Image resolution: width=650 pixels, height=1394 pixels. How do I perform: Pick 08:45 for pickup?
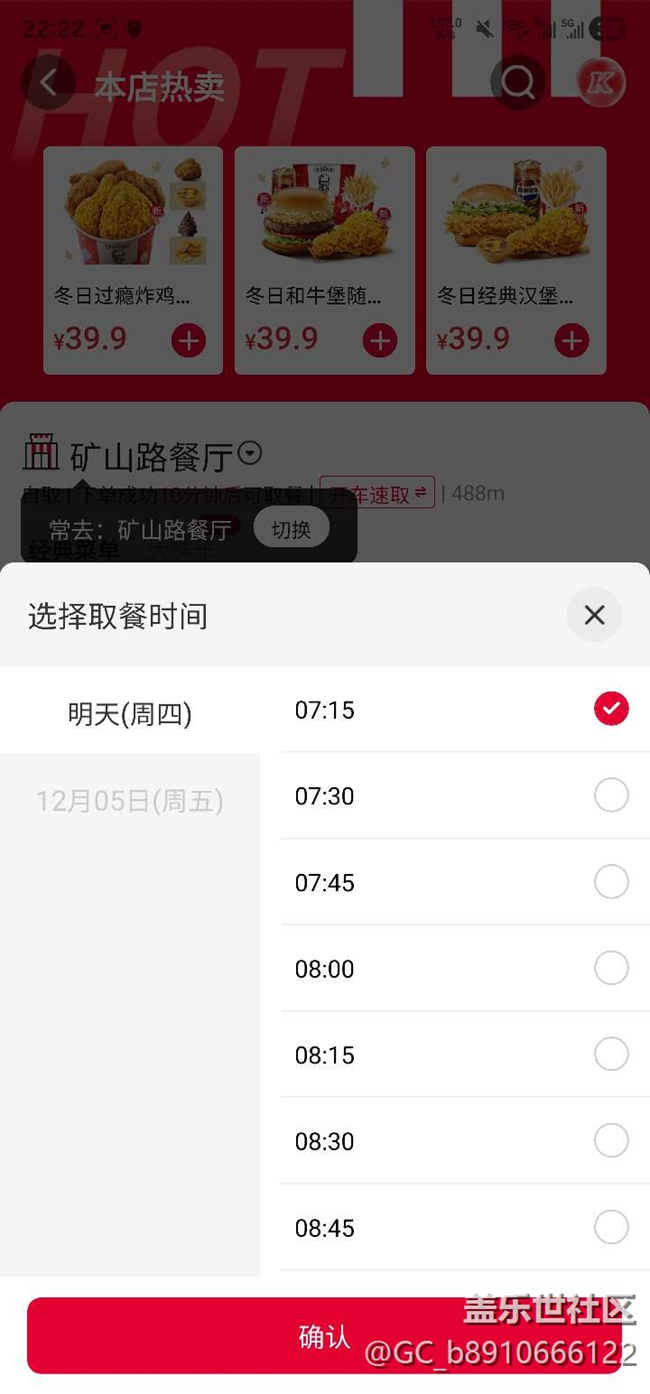coord(611,1227)
